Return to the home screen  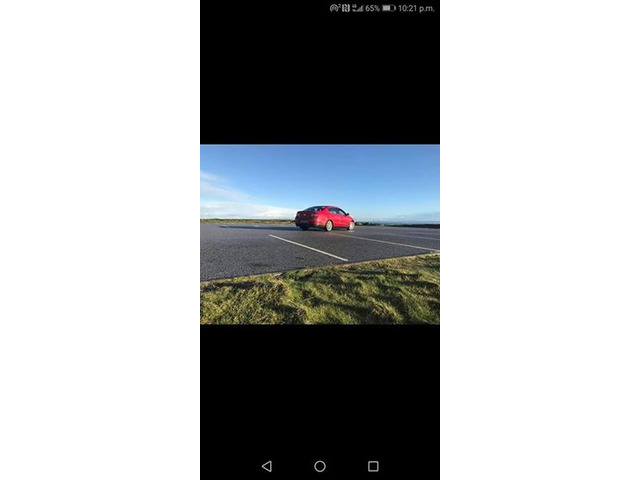[x=320, y=466]
